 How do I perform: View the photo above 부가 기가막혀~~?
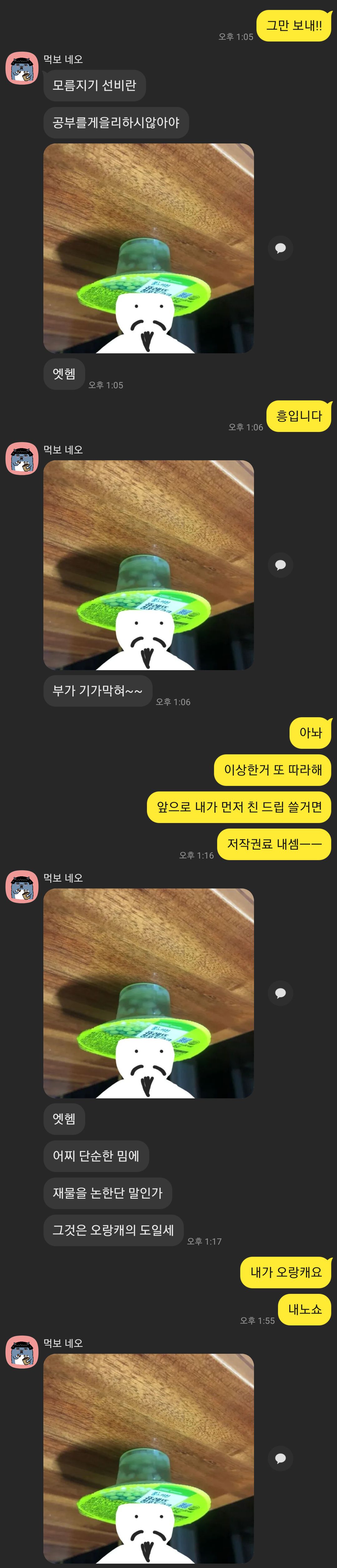click(148, 565)
